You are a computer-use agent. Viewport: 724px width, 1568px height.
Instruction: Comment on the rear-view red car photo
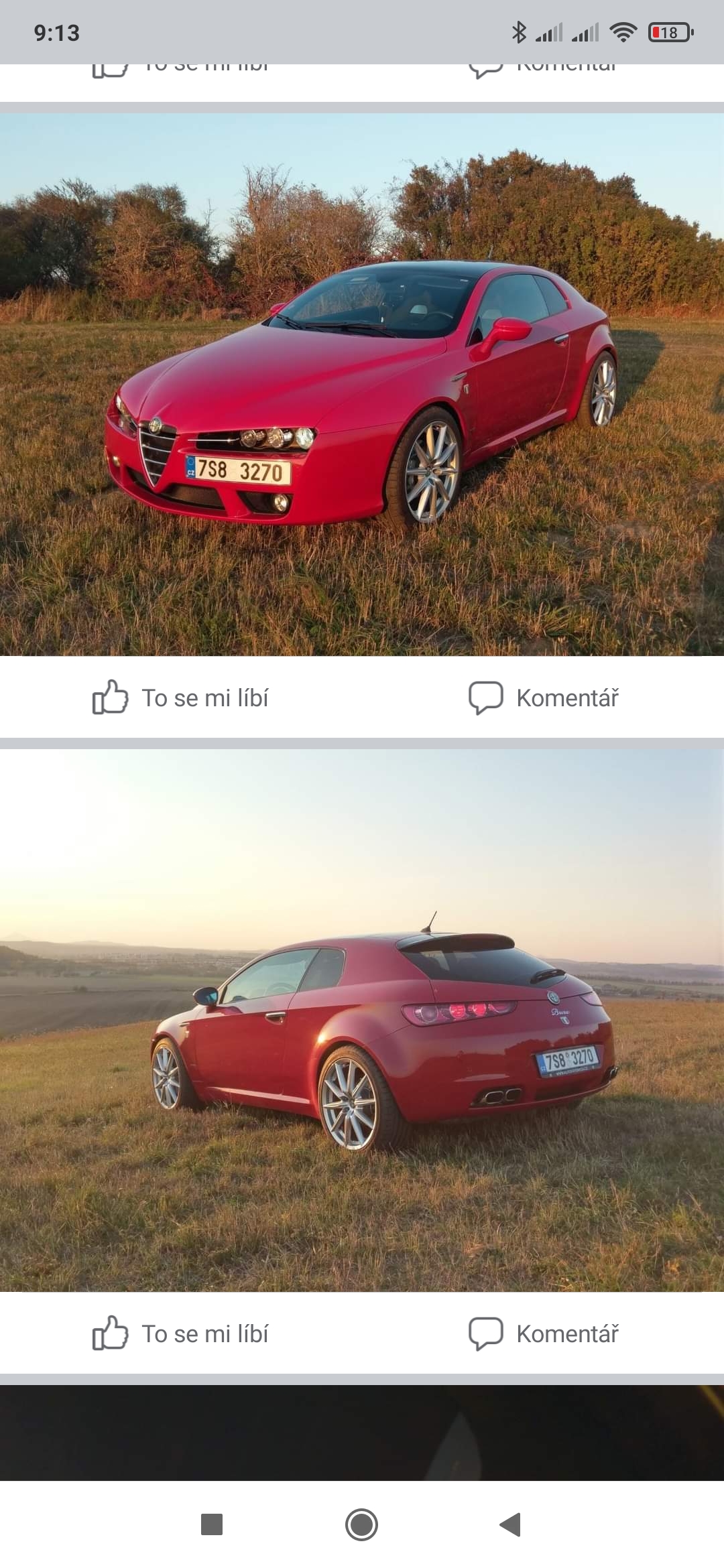[543, 1333]
